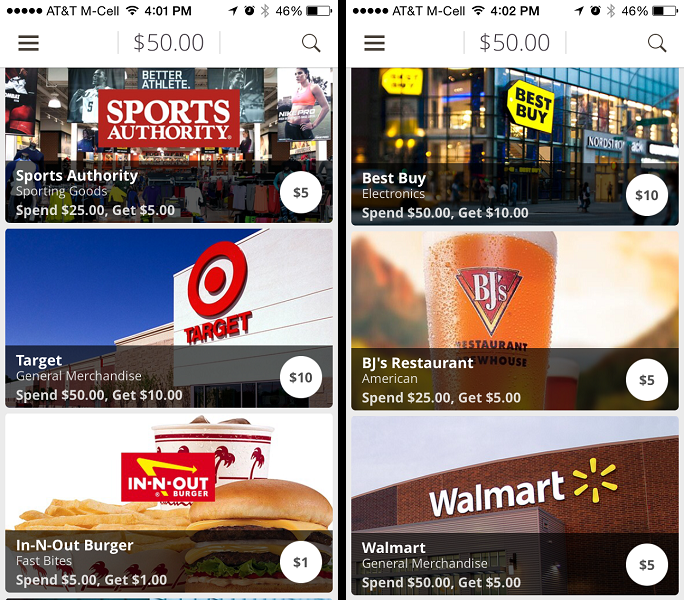This screenshot has height=600, width=685.
Task: Tap the search icon above Best Buy
Action: [x=656, y=43]
